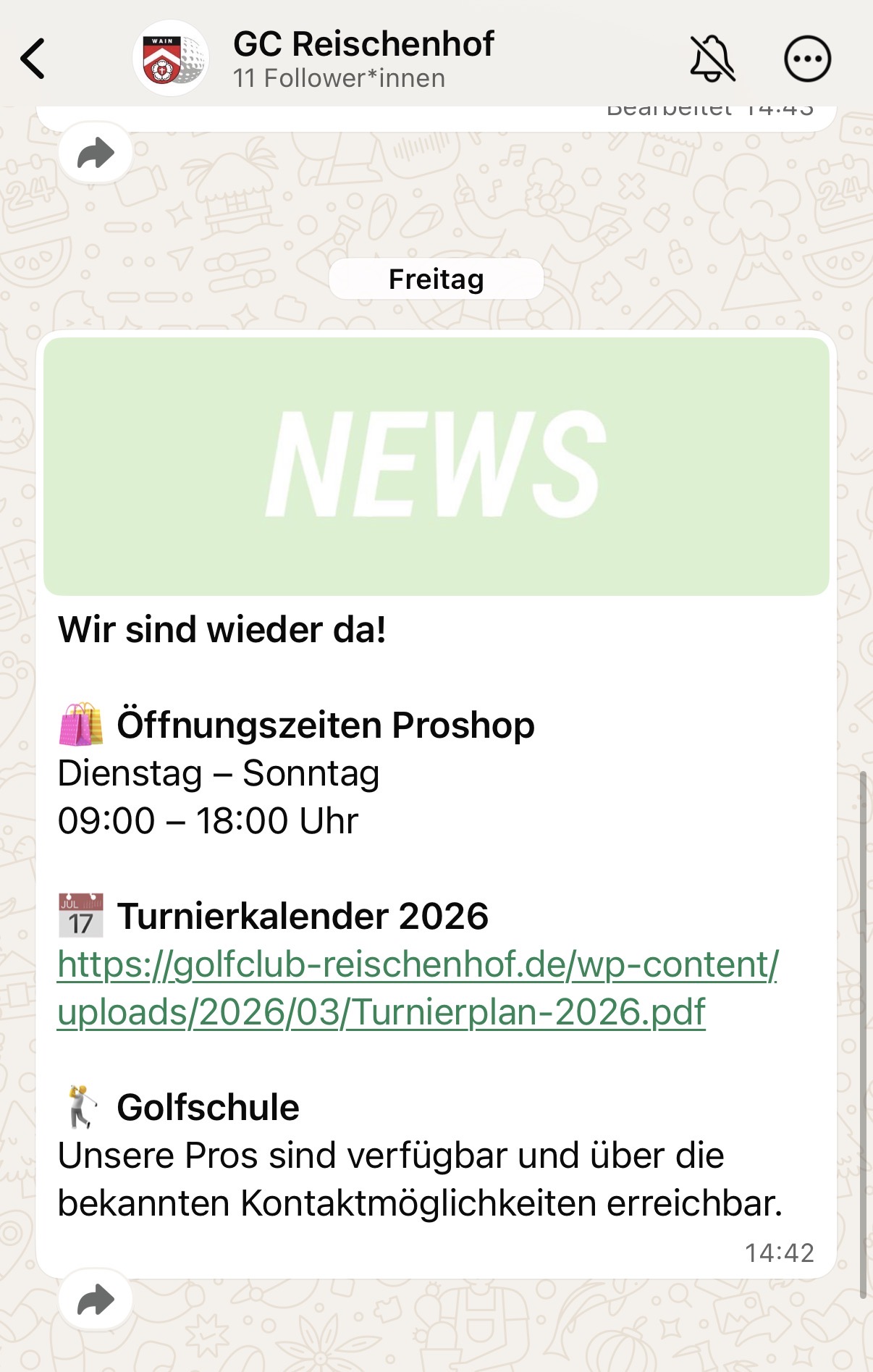Open the Turnierplan-2026.pdf link
Image resolution: width=873 pixels, height=1372 pixels.
[x=417, y=988]
